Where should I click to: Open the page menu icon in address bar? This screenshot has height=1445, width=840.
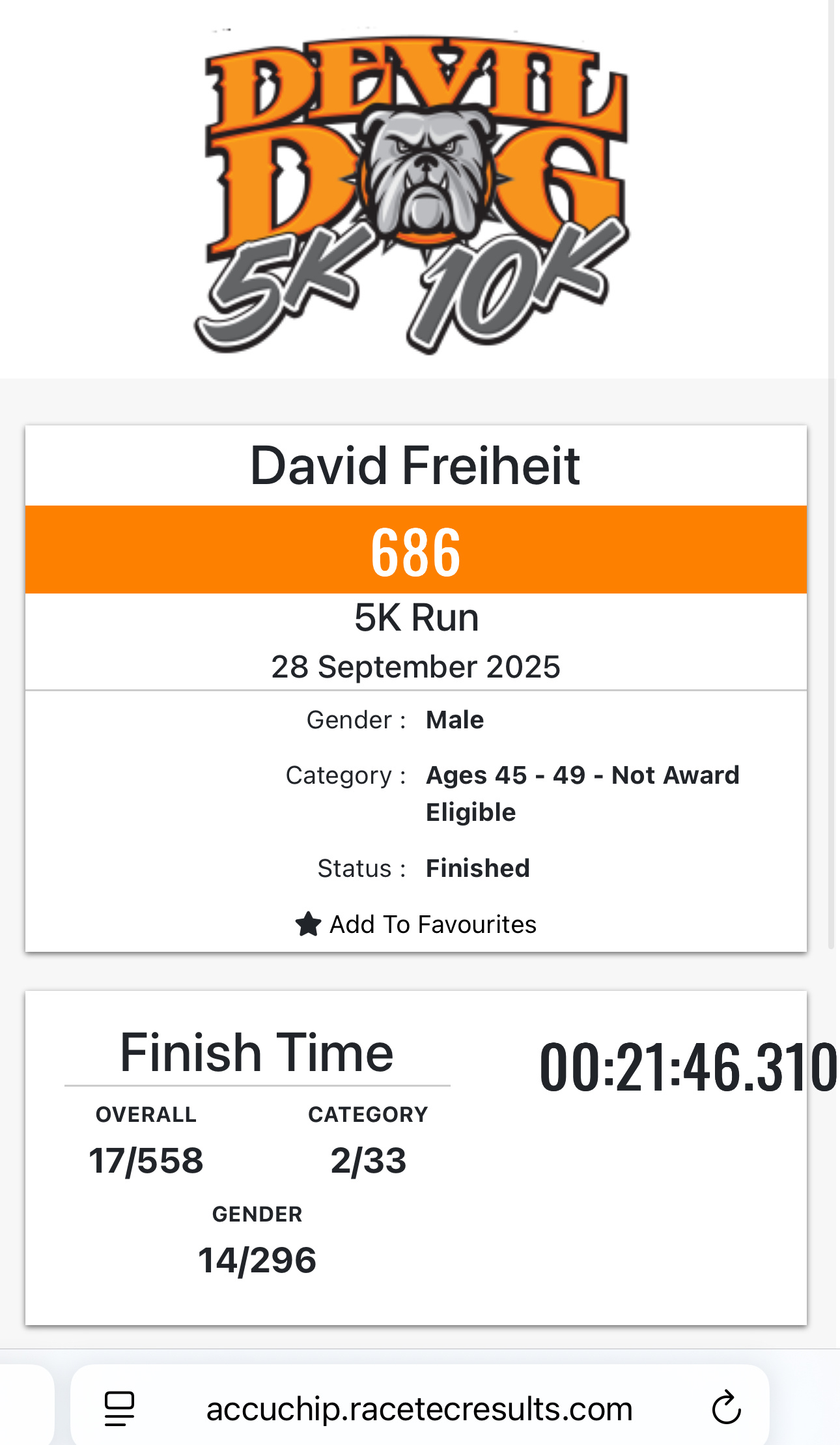120,1409
